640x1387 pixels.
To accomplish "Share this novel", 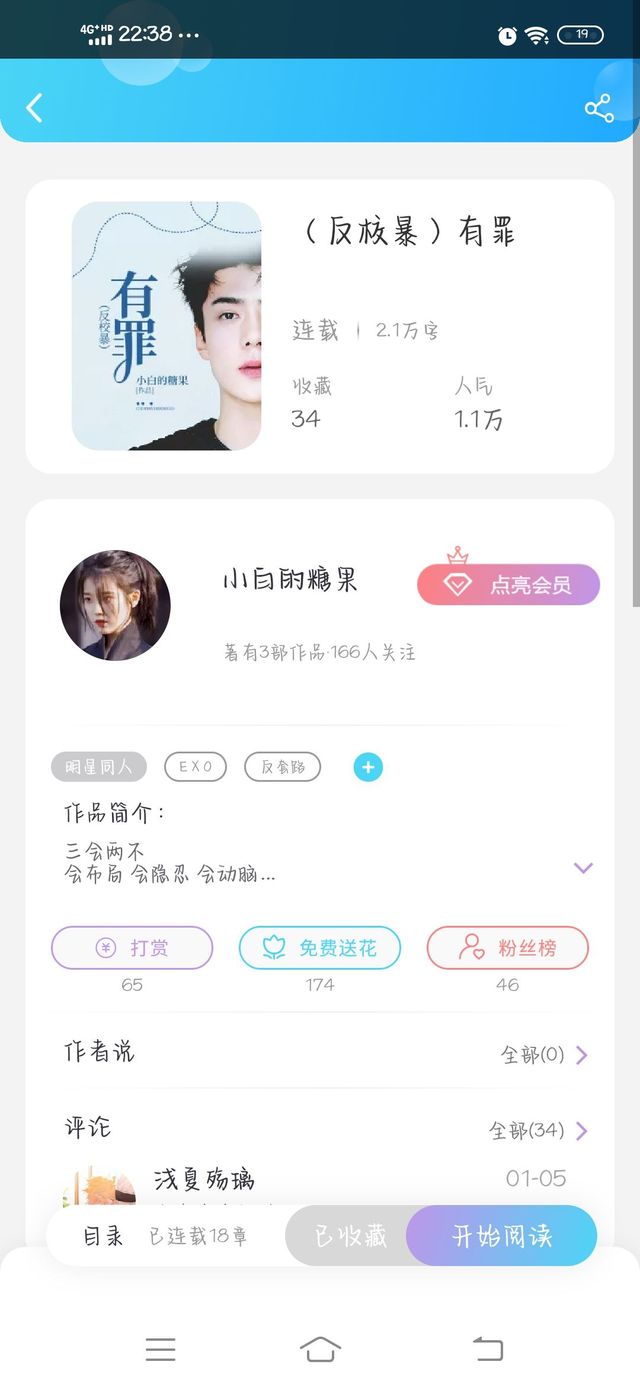I will (x=599, y=108).
